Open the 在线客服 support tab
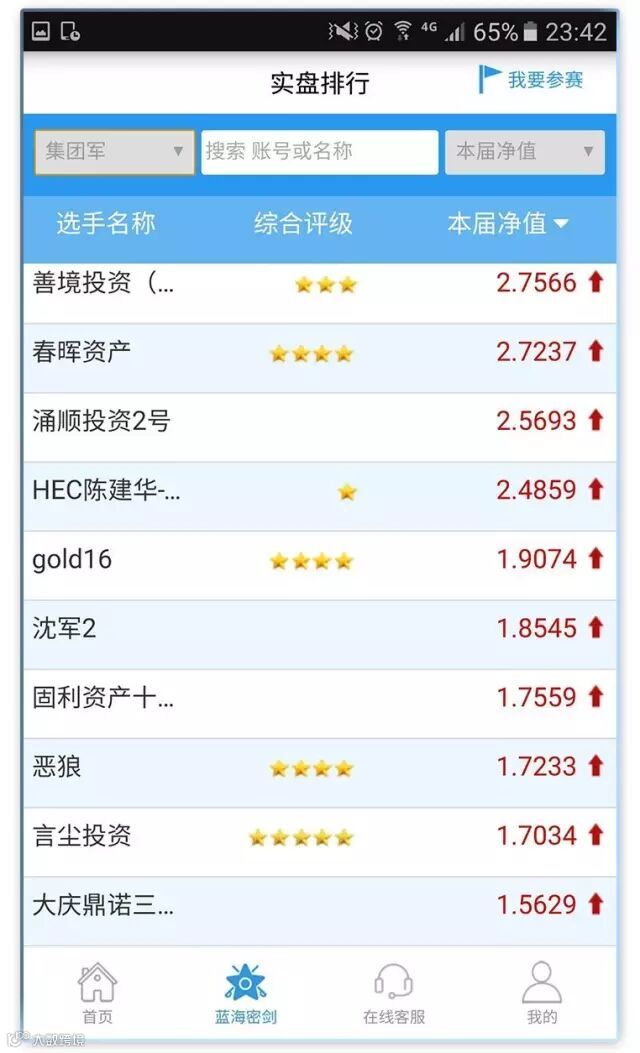Image resolution: width=640 pixels, height=1053 pixels. click(x=393, y=994)
